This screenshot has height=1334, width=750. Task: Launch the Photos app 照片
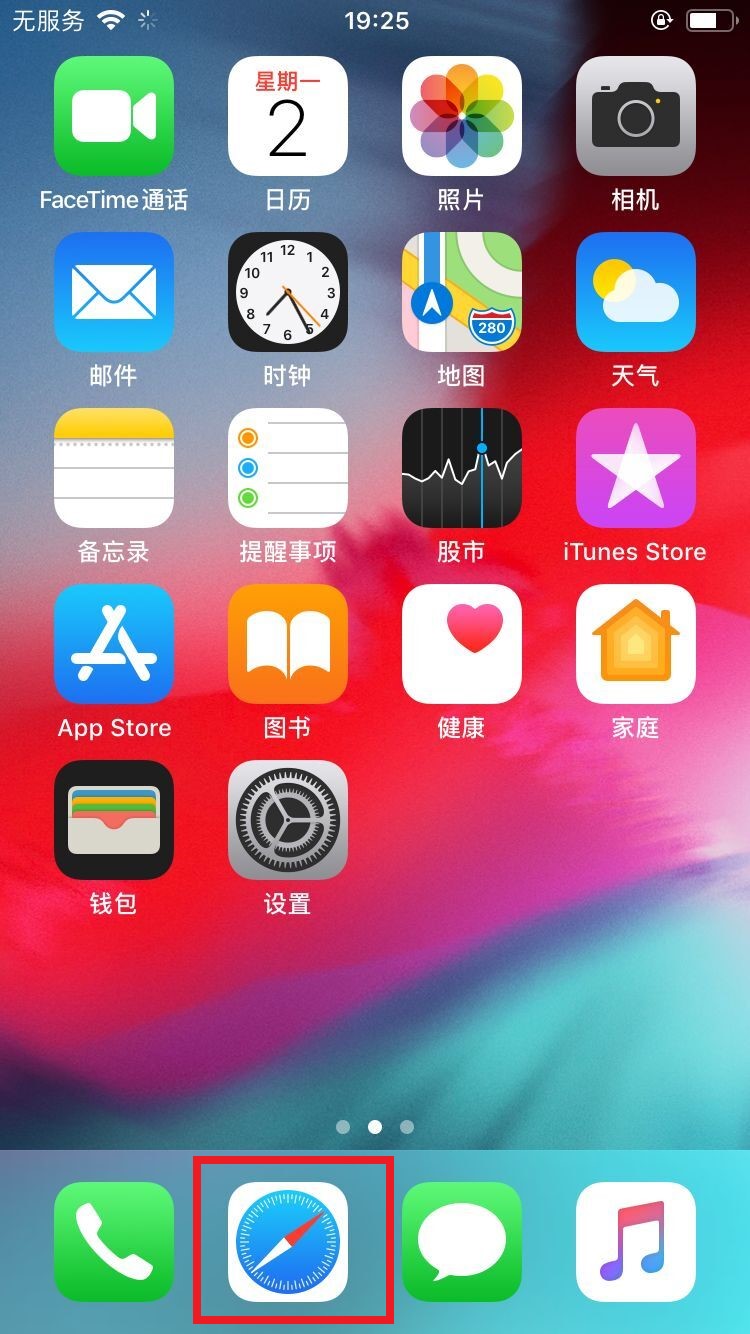461,116
